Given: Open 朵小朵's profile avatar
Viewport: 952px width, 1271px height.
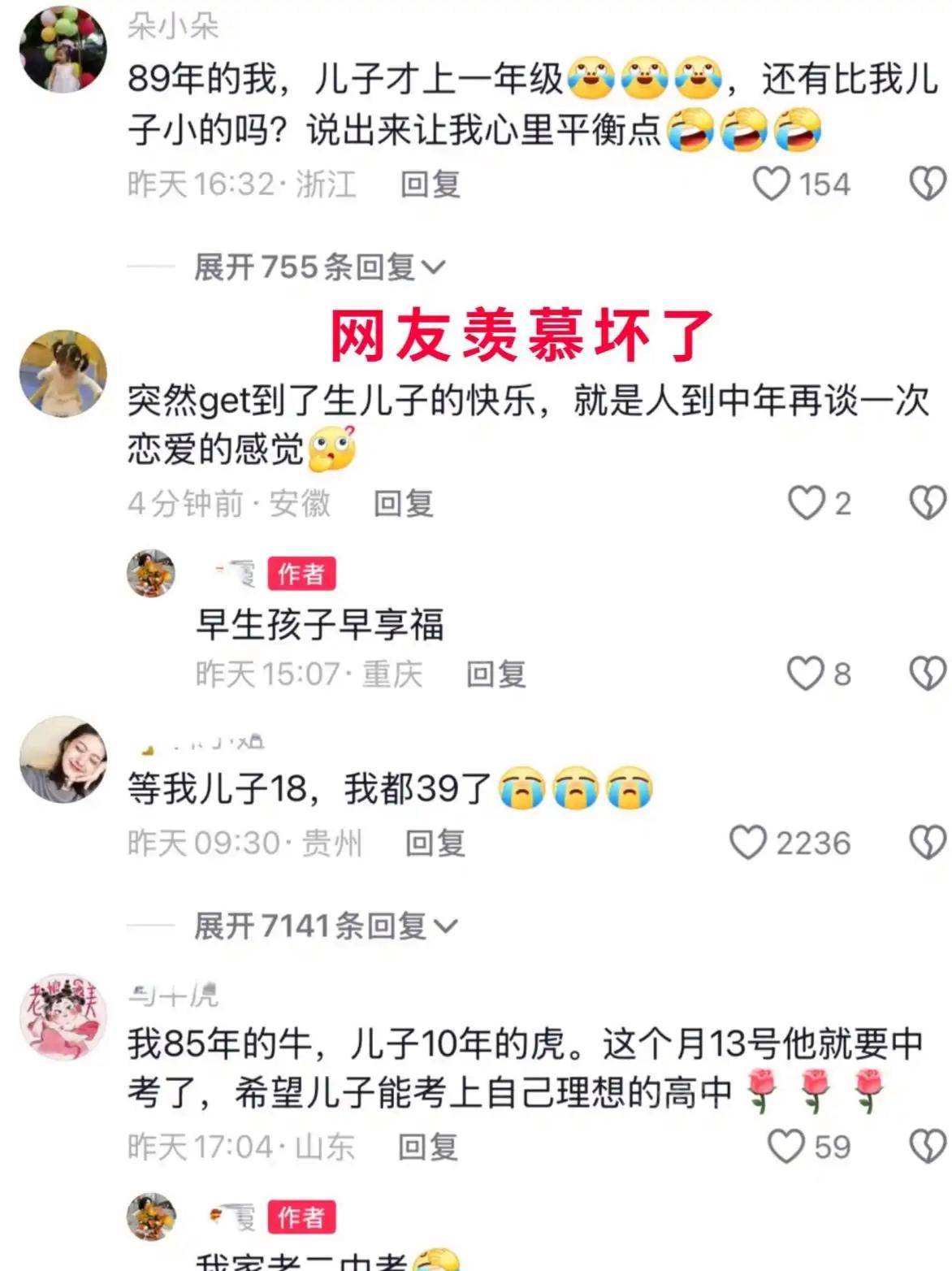Looking at the screenshot, I should [63, 50].
